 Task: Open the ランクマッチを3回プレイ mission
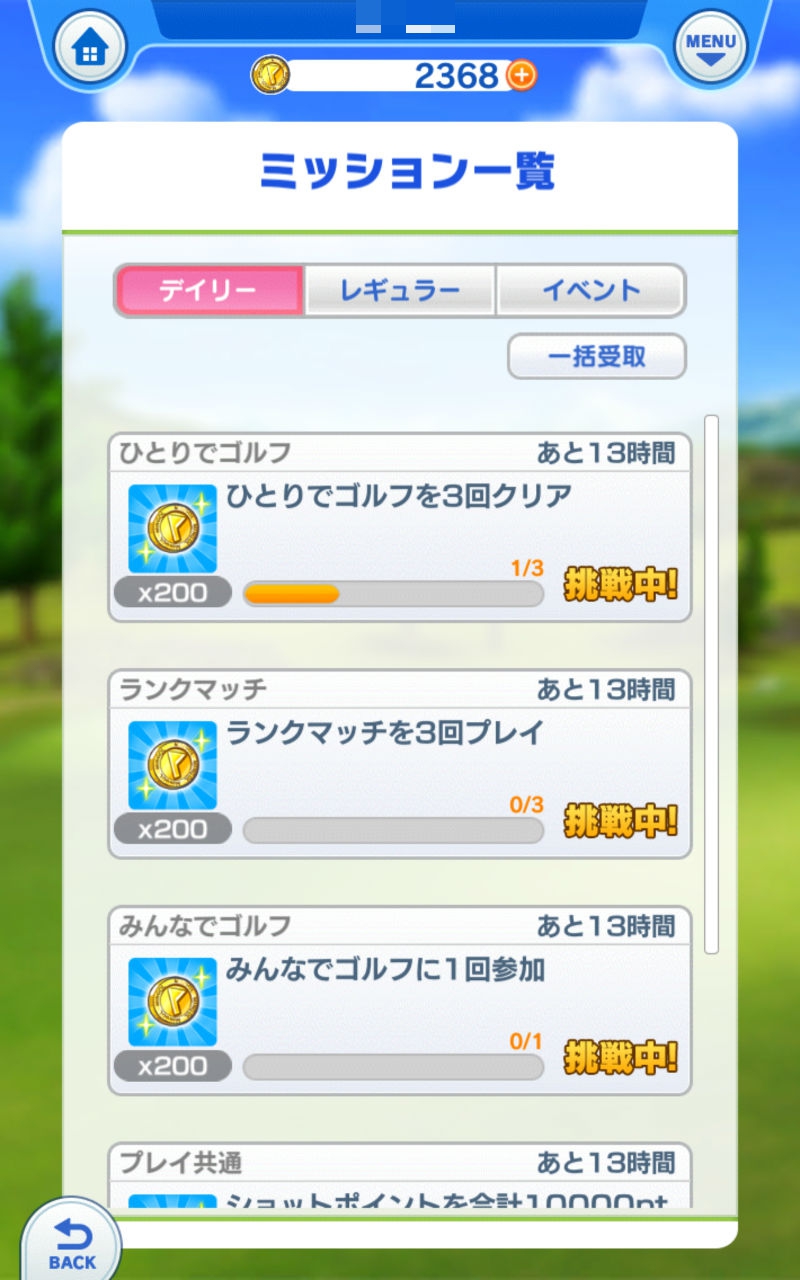400,764
